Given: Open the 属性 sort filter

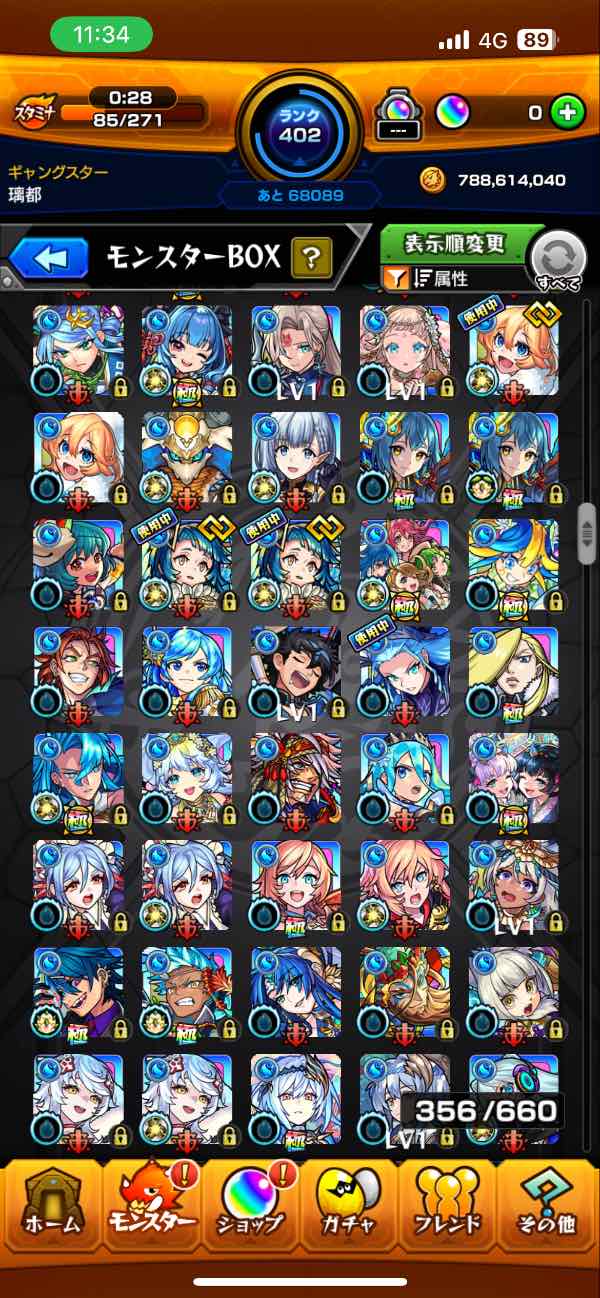Looking at the screenshot, I should [454, 279].
